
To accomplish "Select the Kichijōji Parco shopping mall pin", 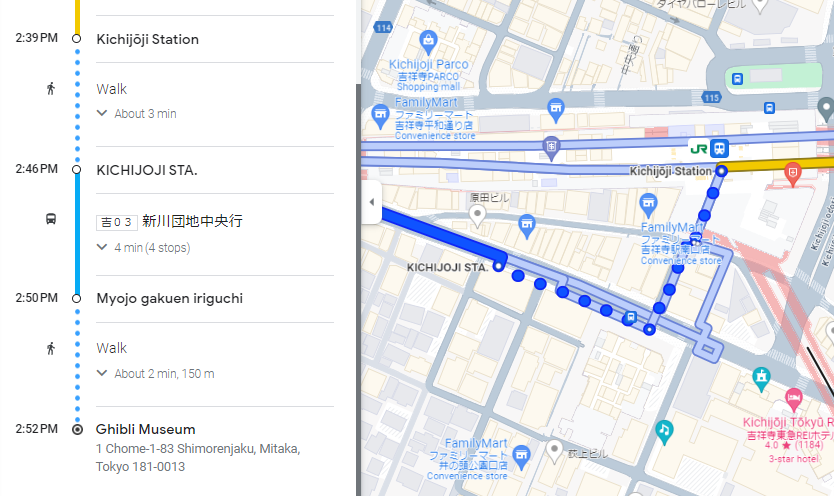I will (x=429, y=42).
